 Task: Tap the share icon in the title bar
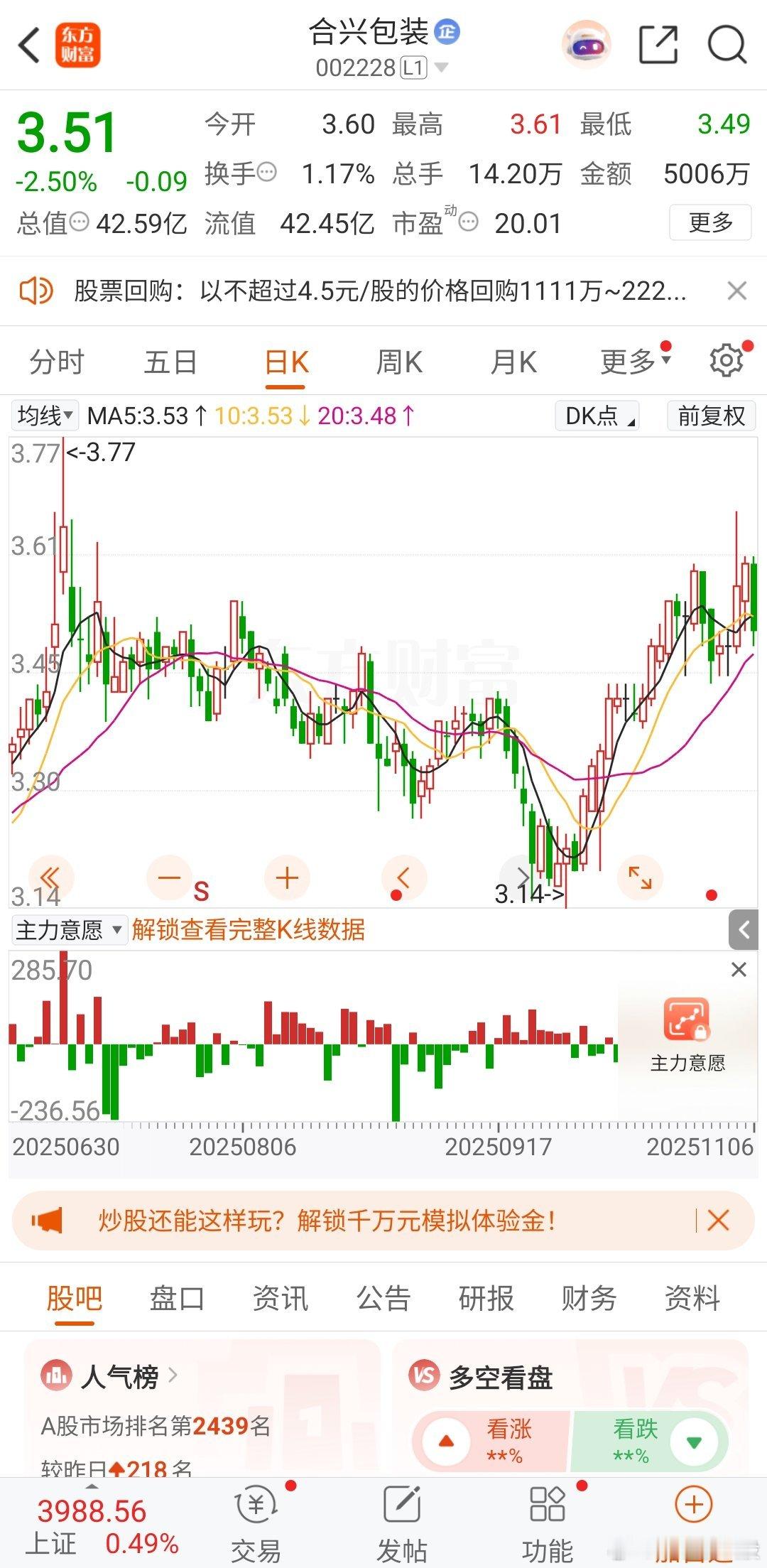pyautogui.click(x=657, y=44)
